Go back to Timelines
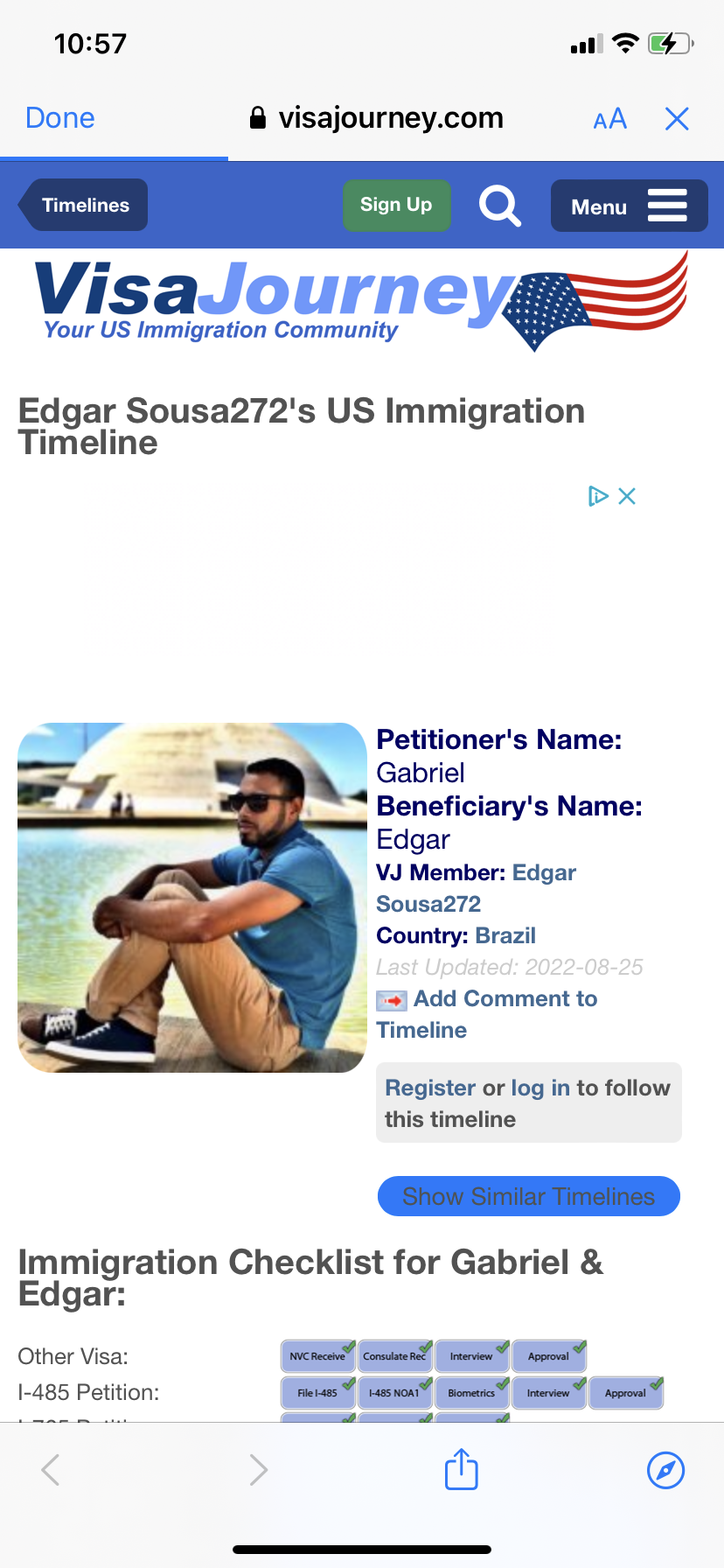This screenshot has height=1568, width=724. [84, 206]
